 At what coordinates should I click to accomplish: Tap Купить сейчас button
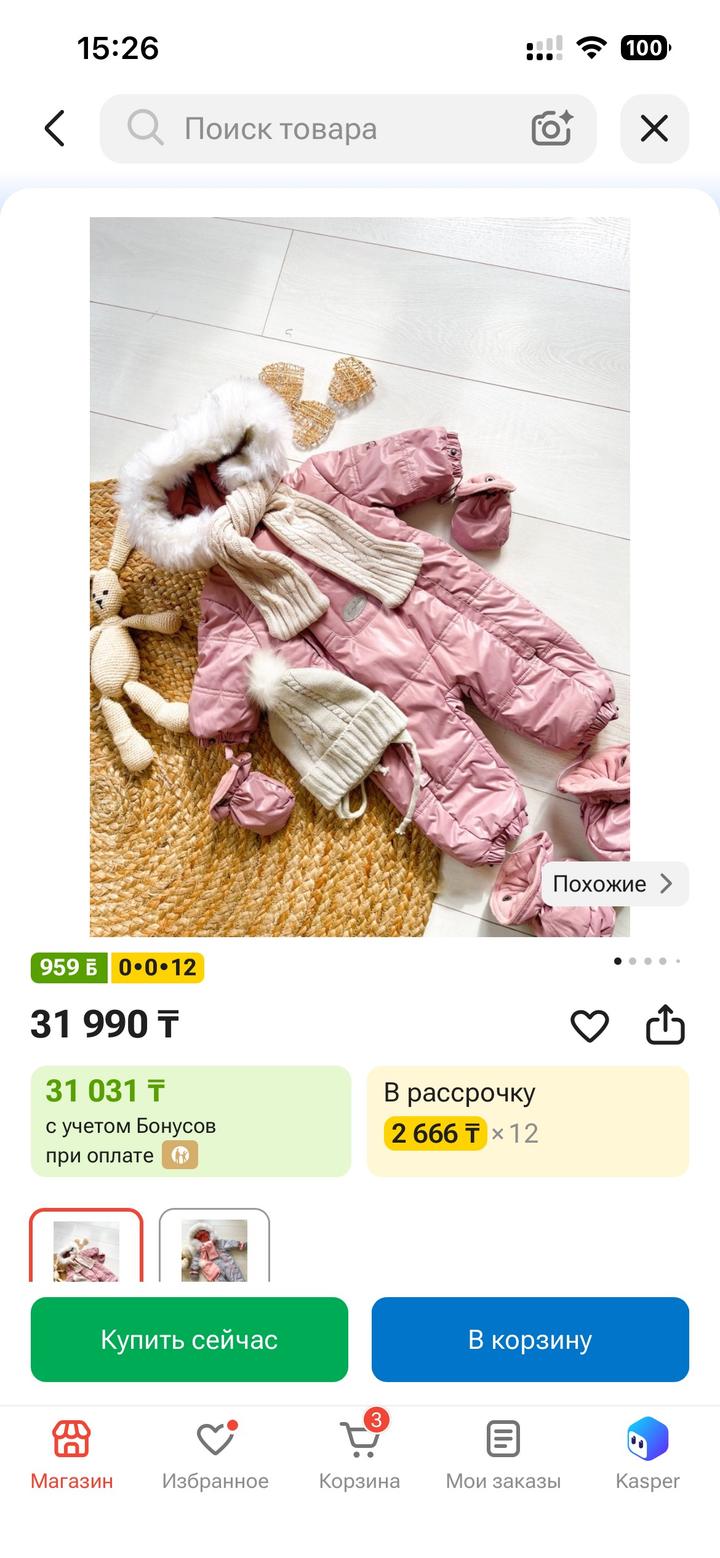coord(189,1340)
